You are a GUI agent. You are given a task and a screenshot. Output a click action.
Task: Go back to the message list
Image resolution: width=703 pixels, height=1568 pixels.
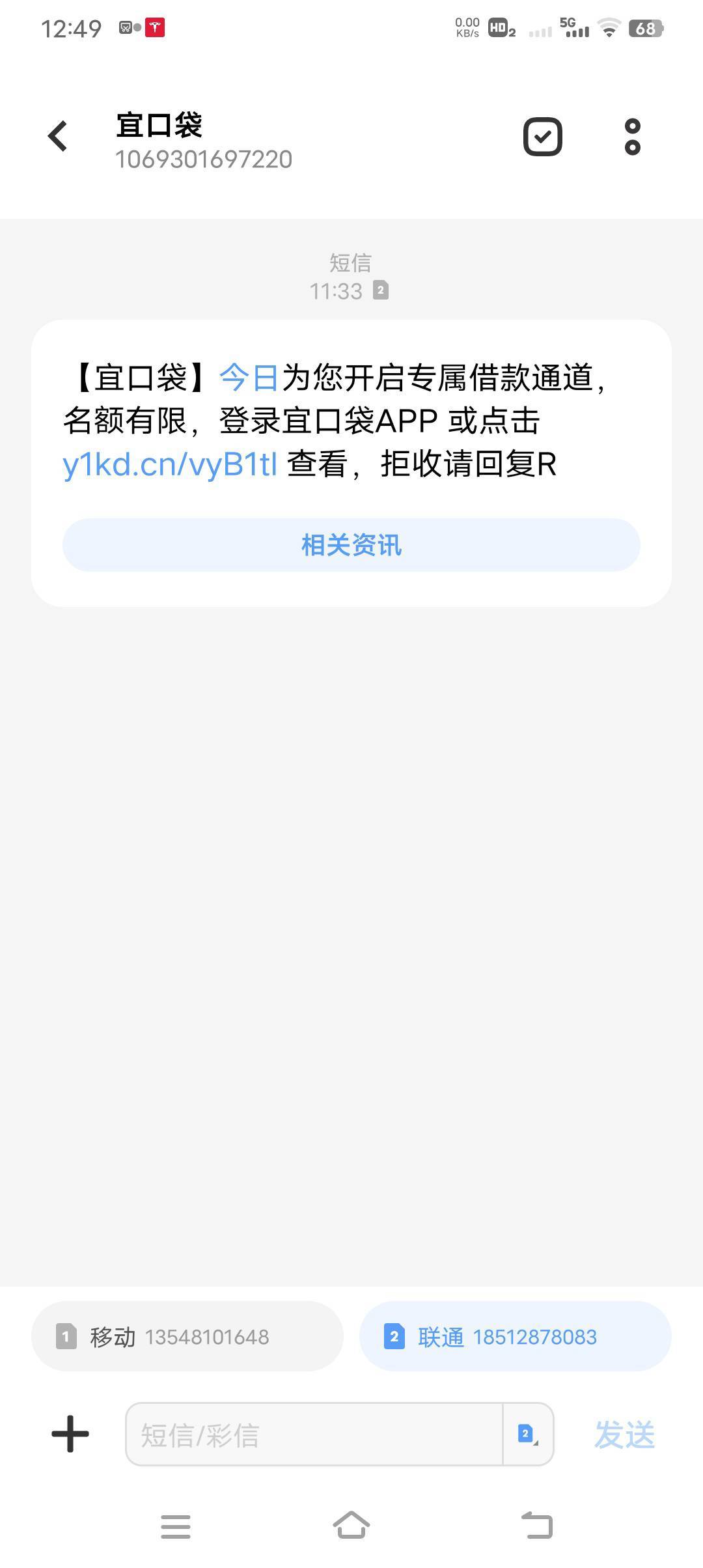click(x=58, y=136)
